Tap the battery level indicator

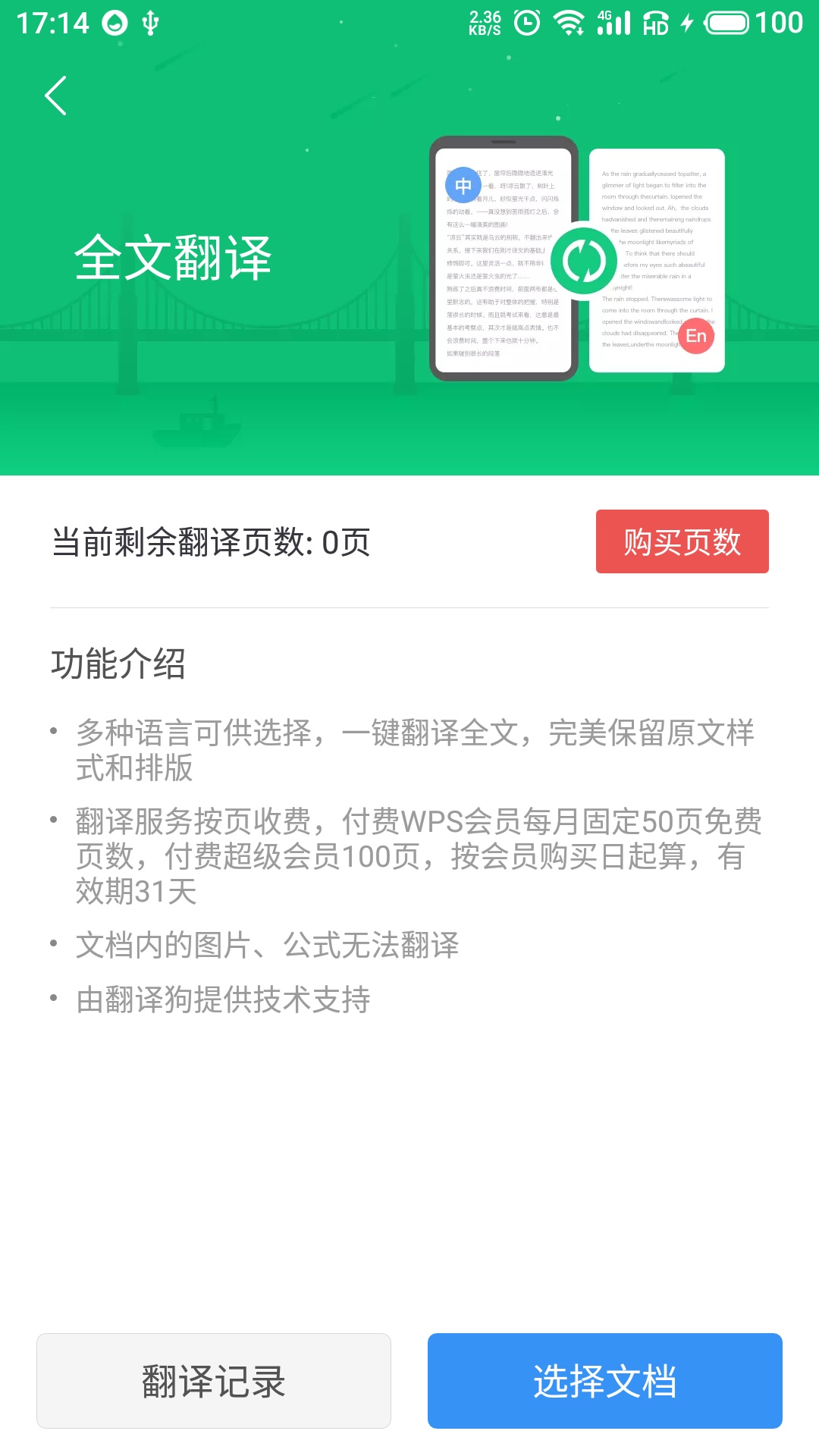(726, 23)
